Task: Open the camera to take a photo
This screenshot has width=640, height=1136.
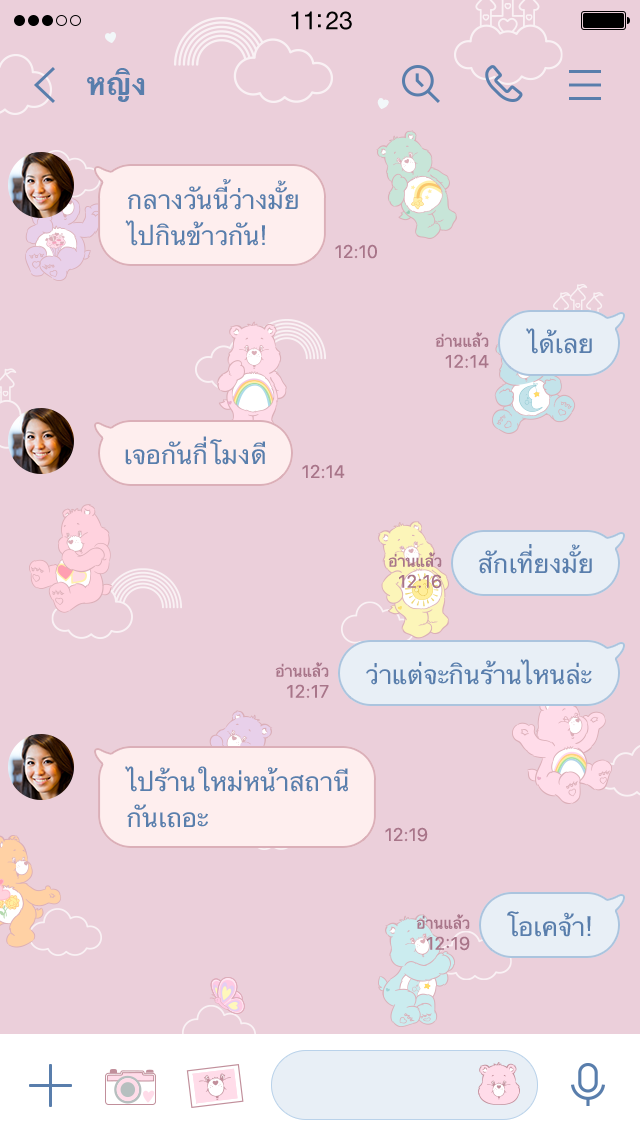Action: 130,1085
